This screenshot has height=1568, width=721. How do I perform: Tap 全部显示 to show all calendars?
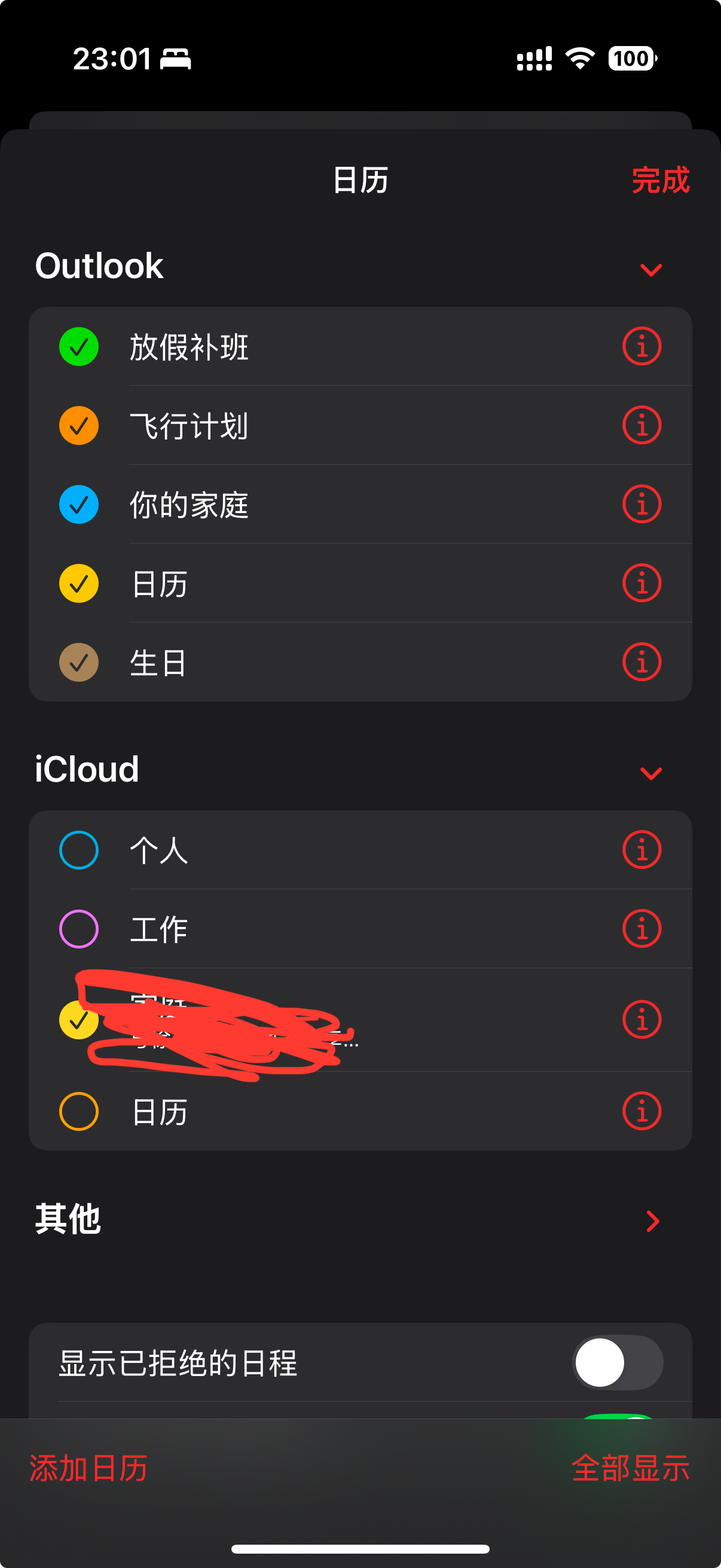click(630, 1469)
